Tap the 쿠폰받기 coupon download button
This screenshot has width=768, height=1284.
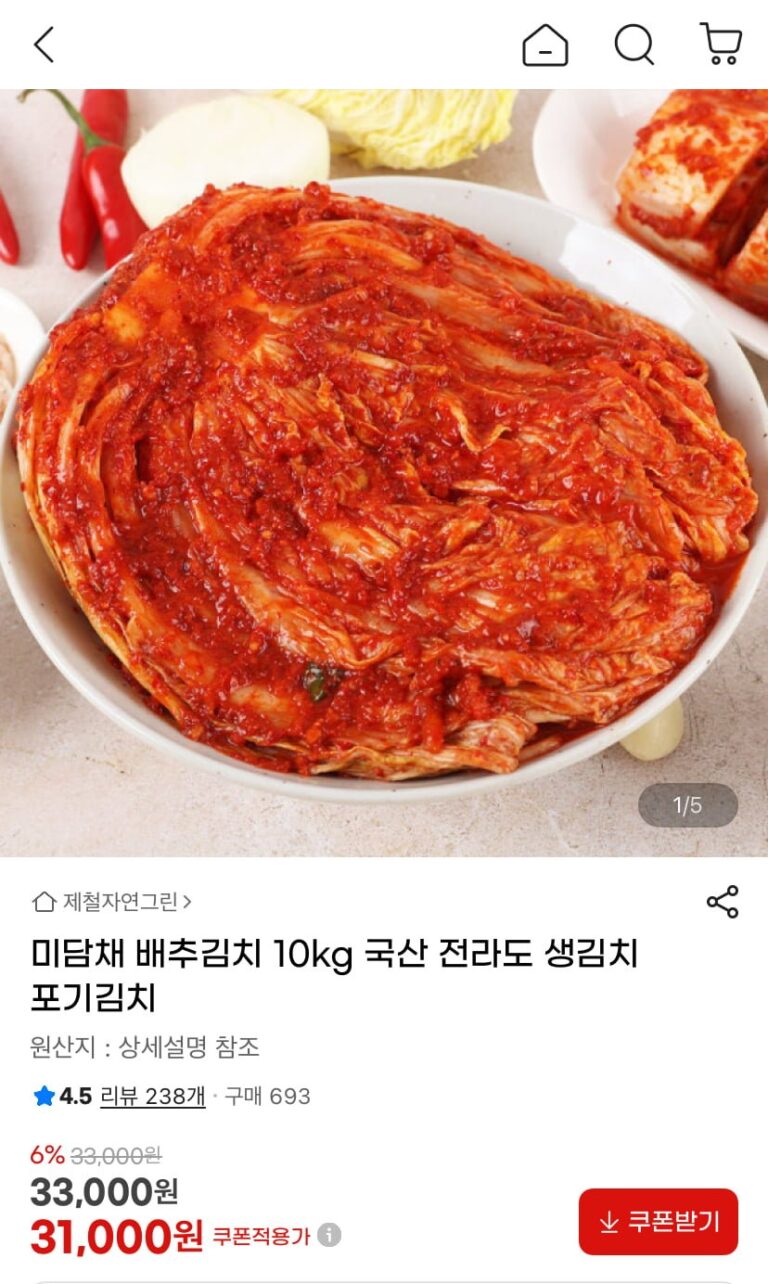point(658,1222)
